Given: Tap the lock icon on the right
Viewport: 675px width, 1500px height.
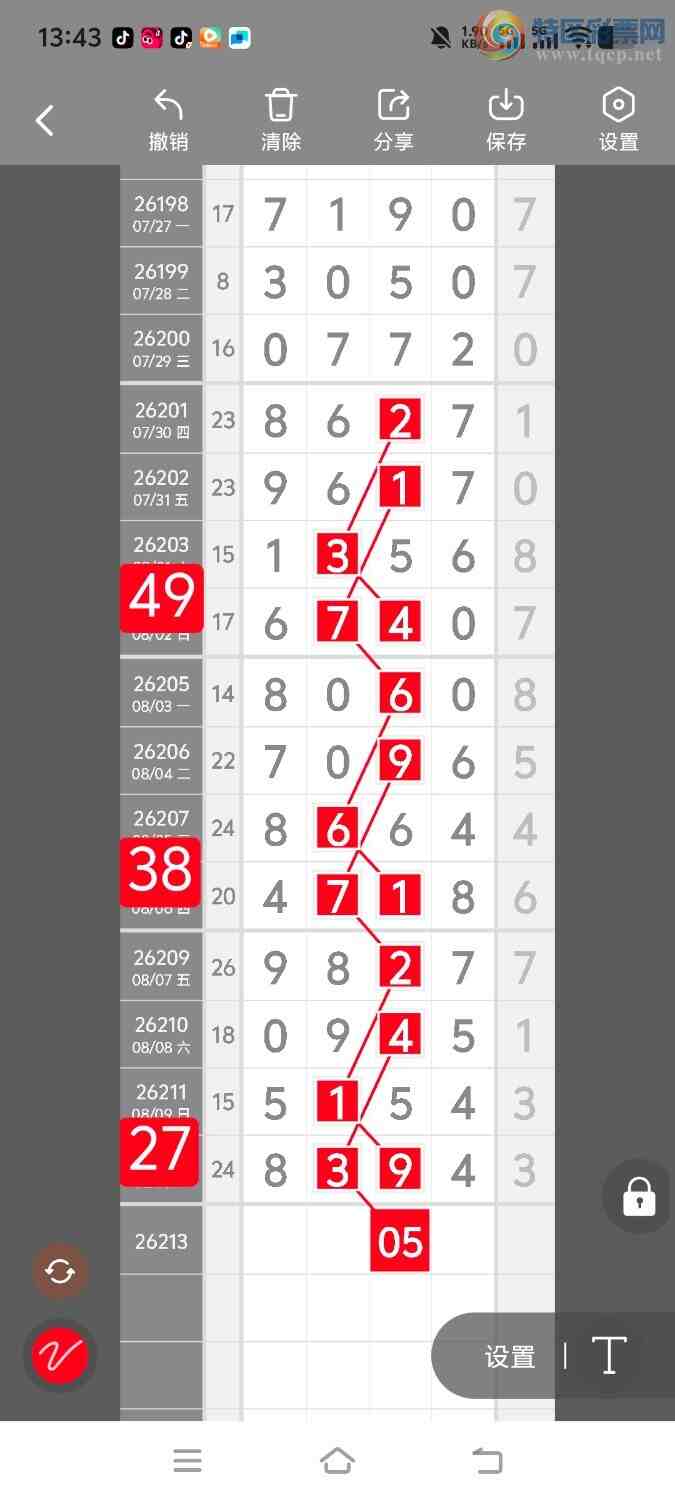Looking at the screenshot, I should 639,1196.
